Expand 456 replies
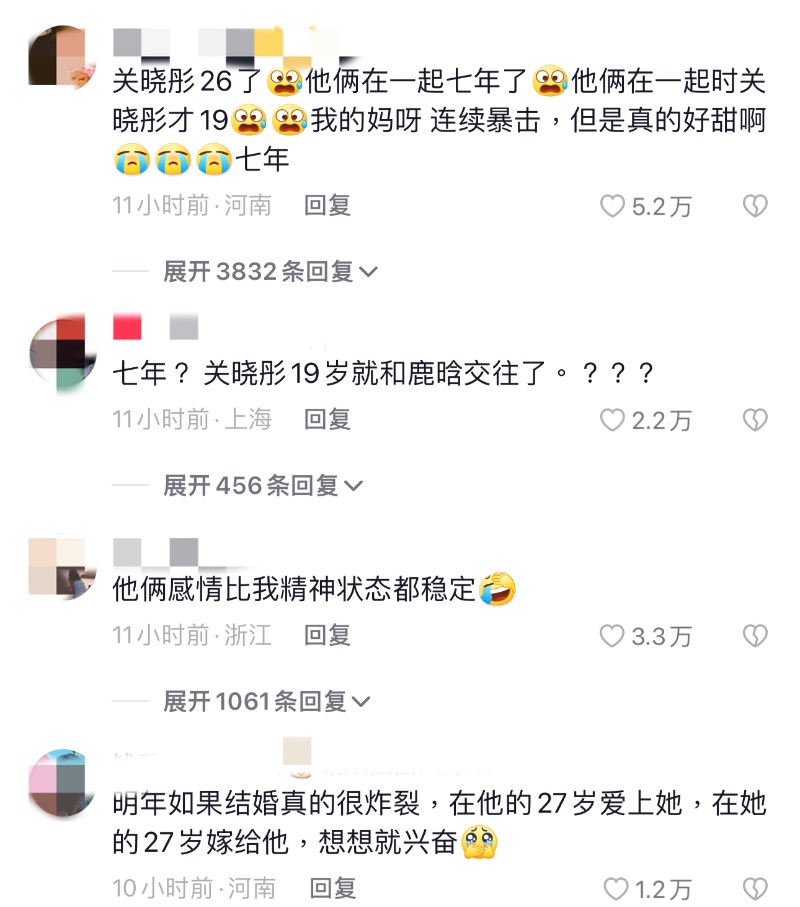800x907 pixels. point(263,486)
